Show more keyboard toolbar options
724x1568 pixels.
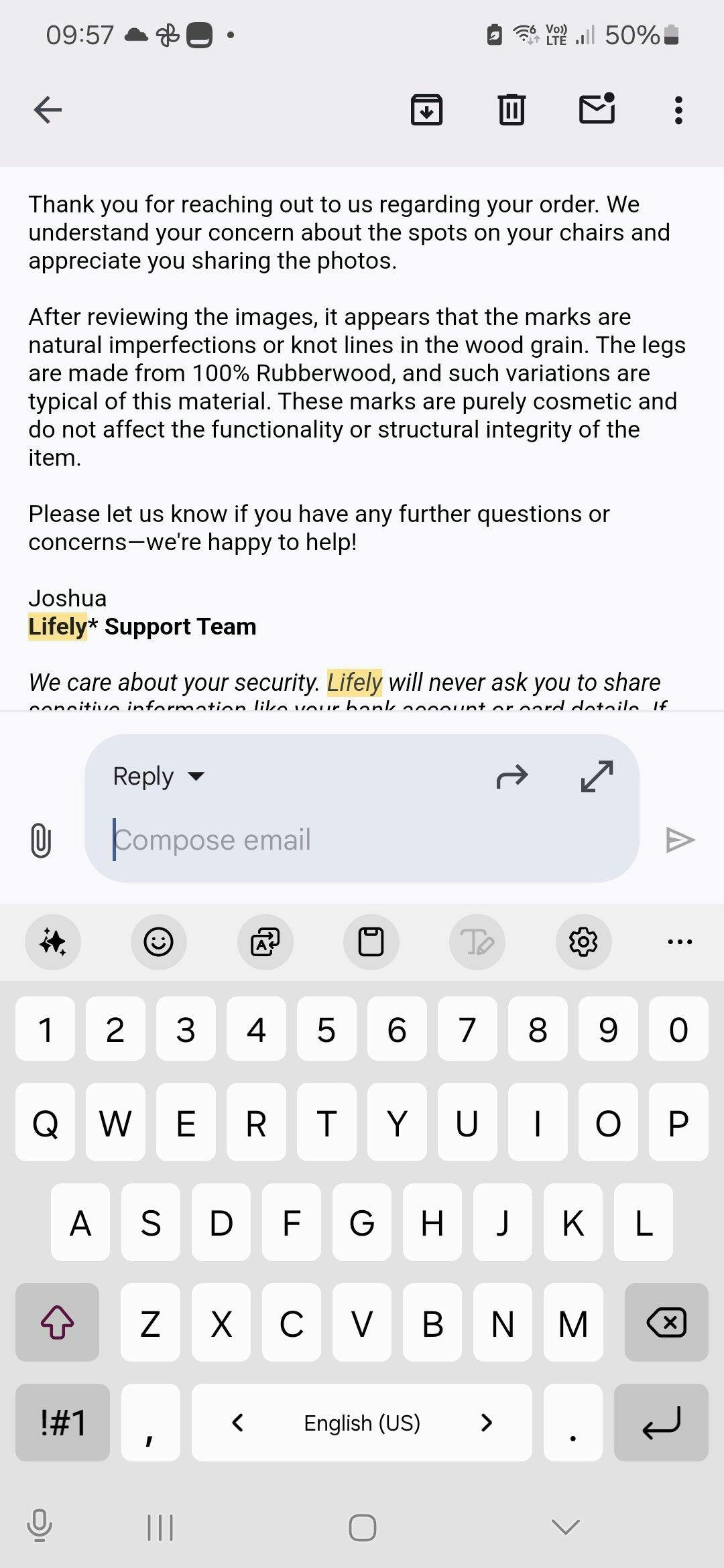[680, 941]
